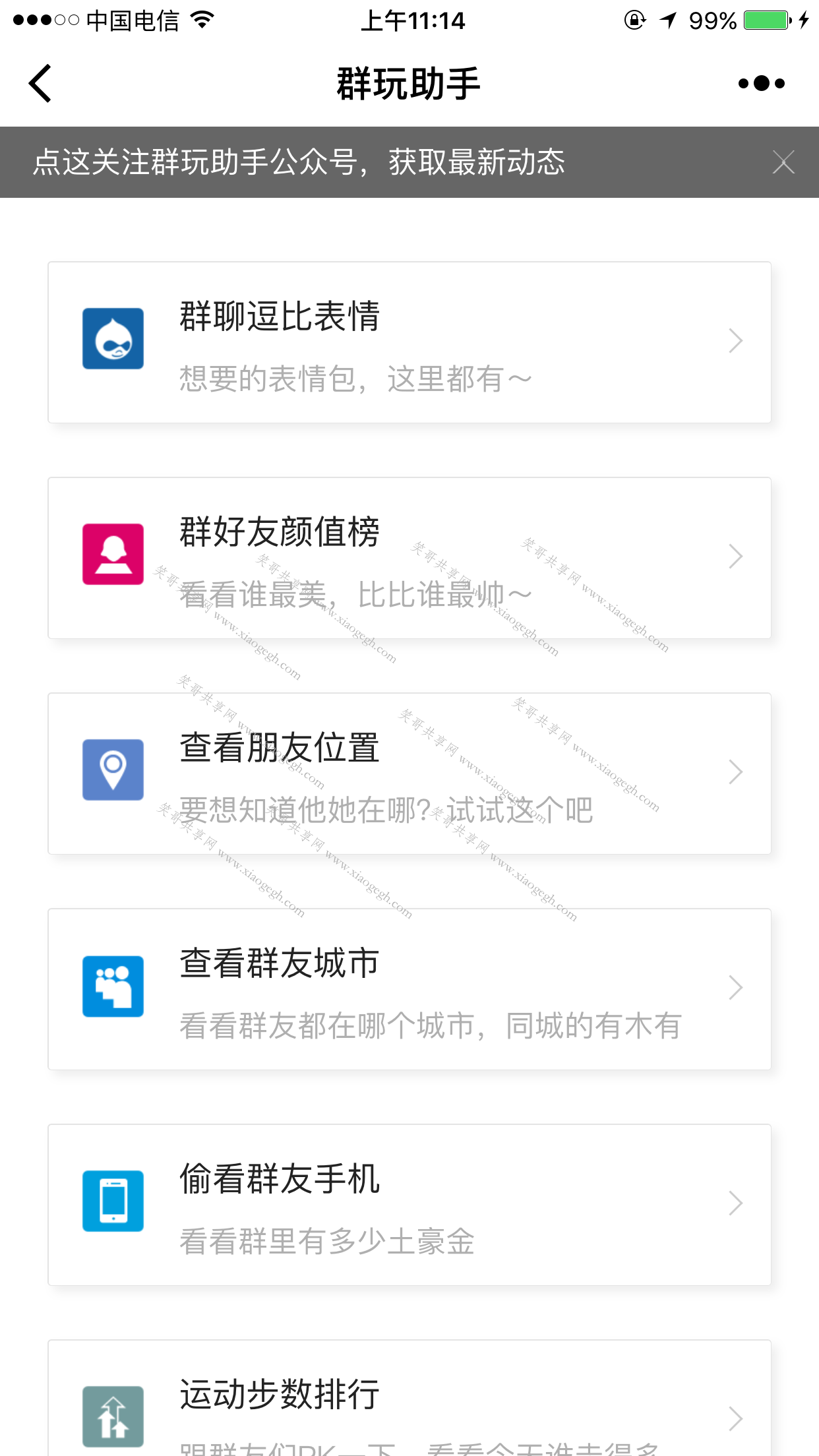819x1456 pixels.
Task: Open the three-dot more menu
Action: click(x=762, y=84)
